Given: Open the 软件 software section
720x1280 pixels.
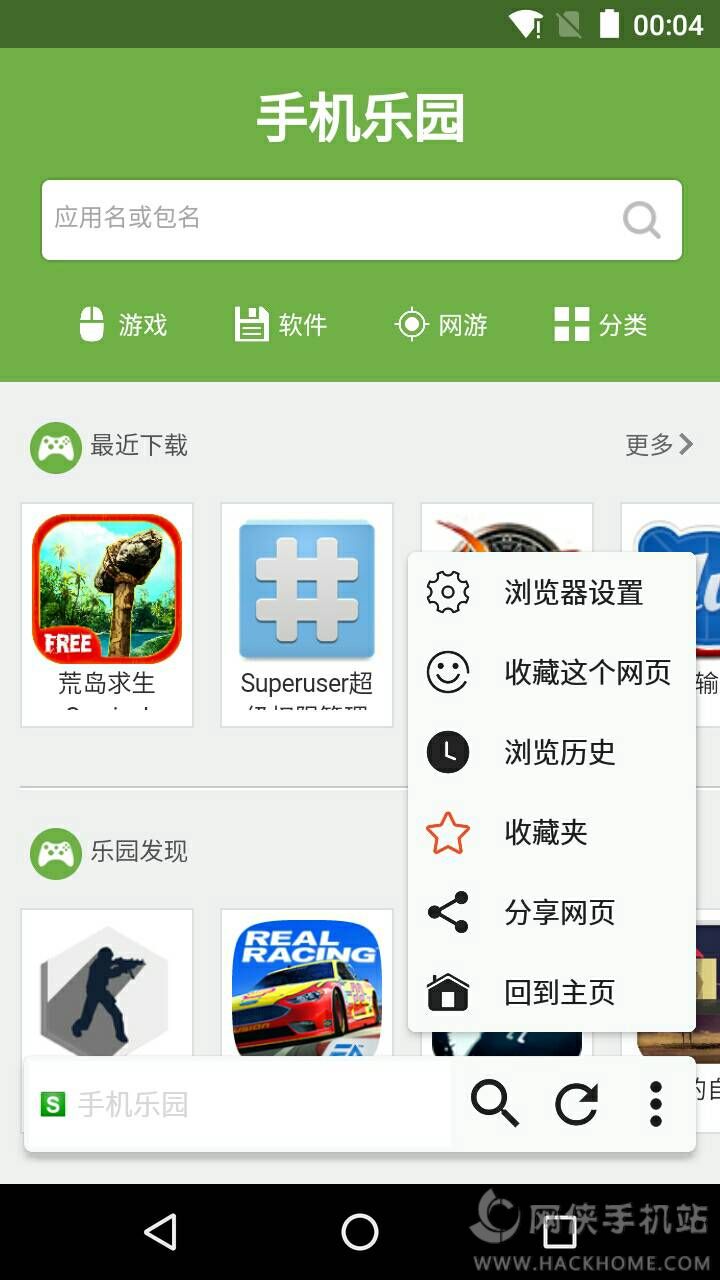Looking at the screenshot, I should click(281, 325).
